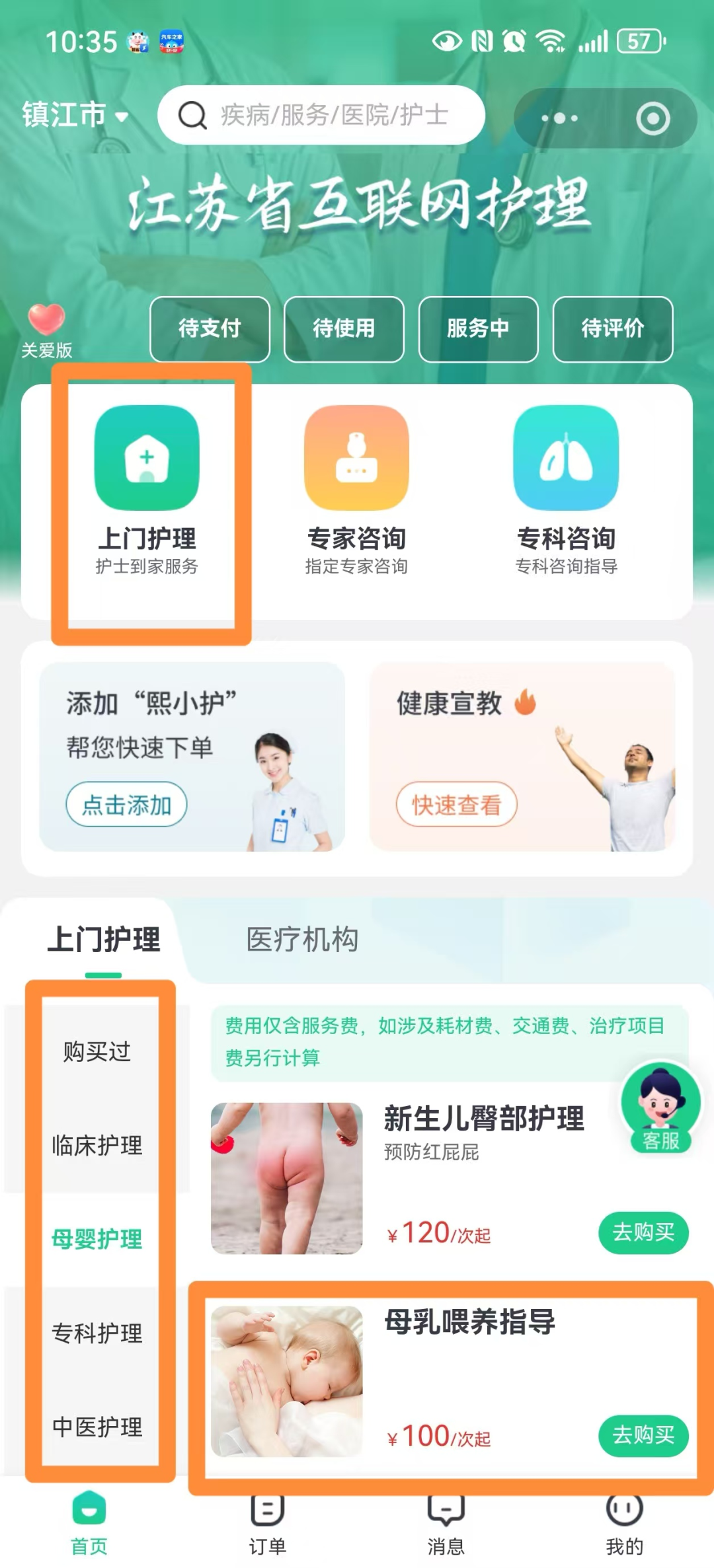714x1568 pixels.
Task: Switch to 关爱版 mode
Action: [46, 331]
